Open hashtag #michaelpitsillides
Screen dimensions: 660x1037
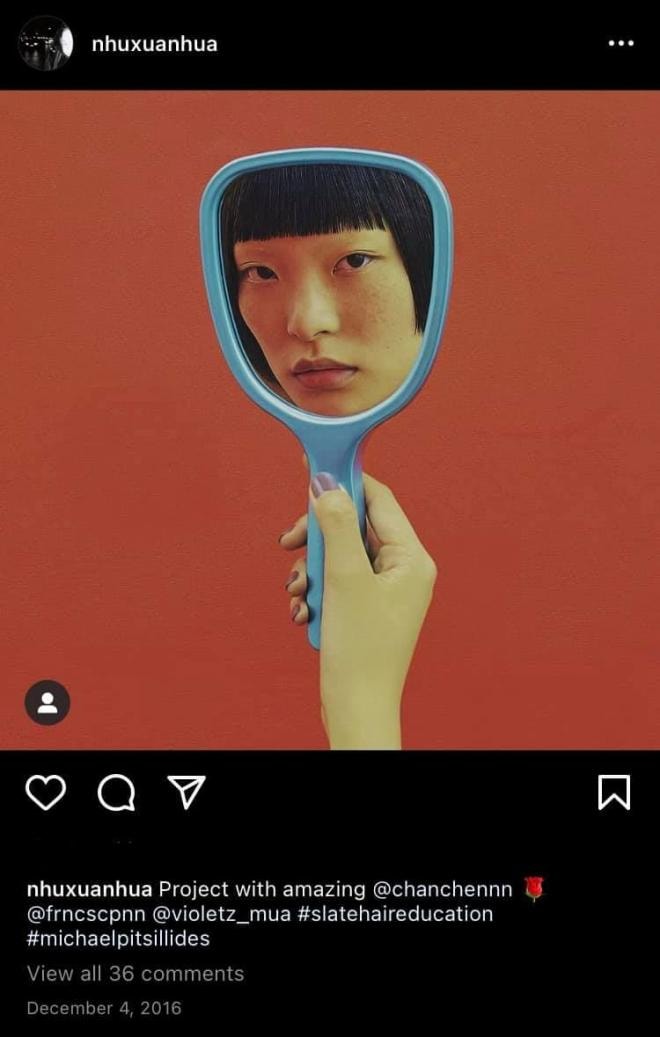pos(118,939)
